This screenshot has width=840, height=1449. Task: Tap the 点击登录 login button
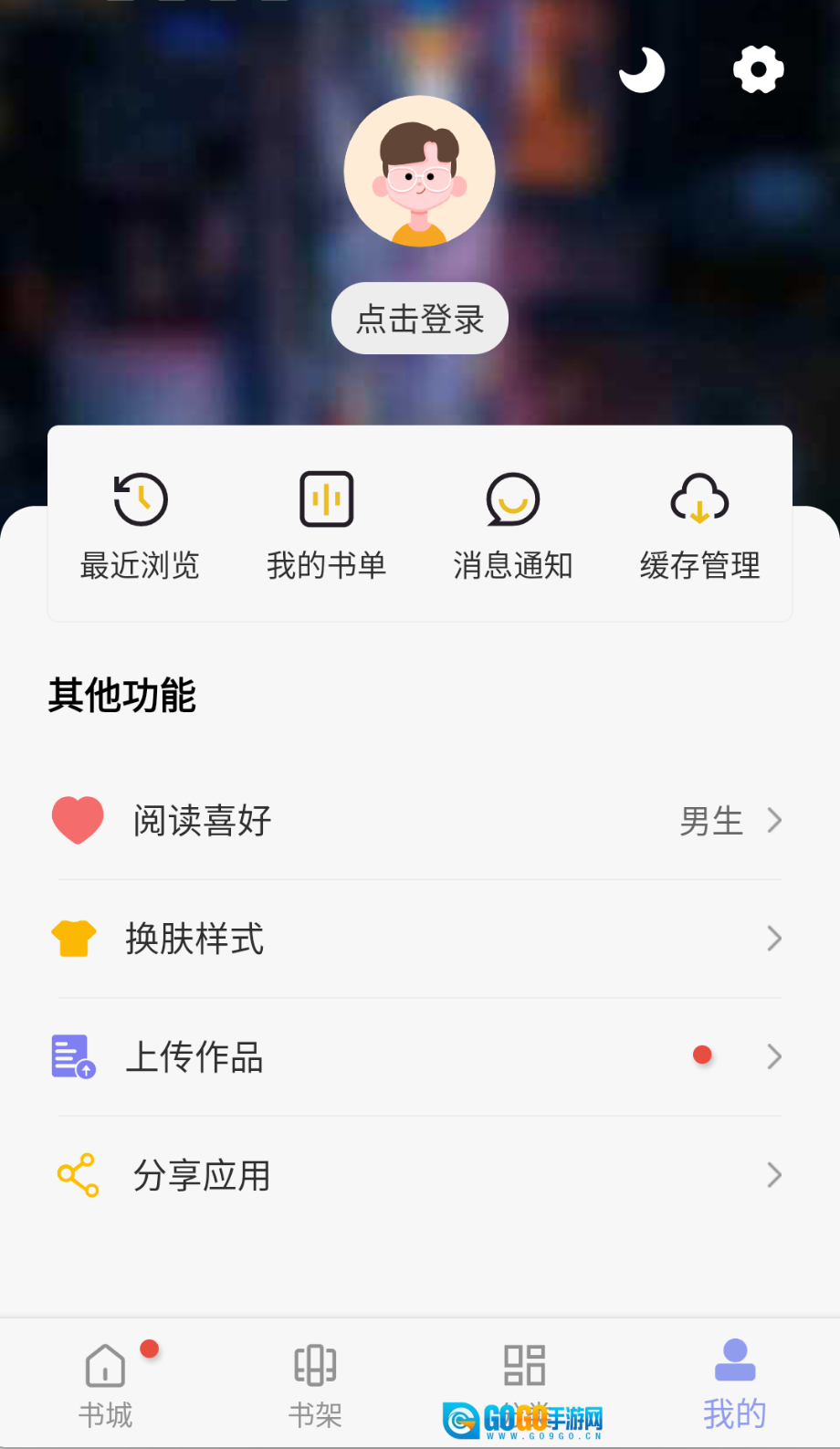pyautogui.click(x=420, y=319)
